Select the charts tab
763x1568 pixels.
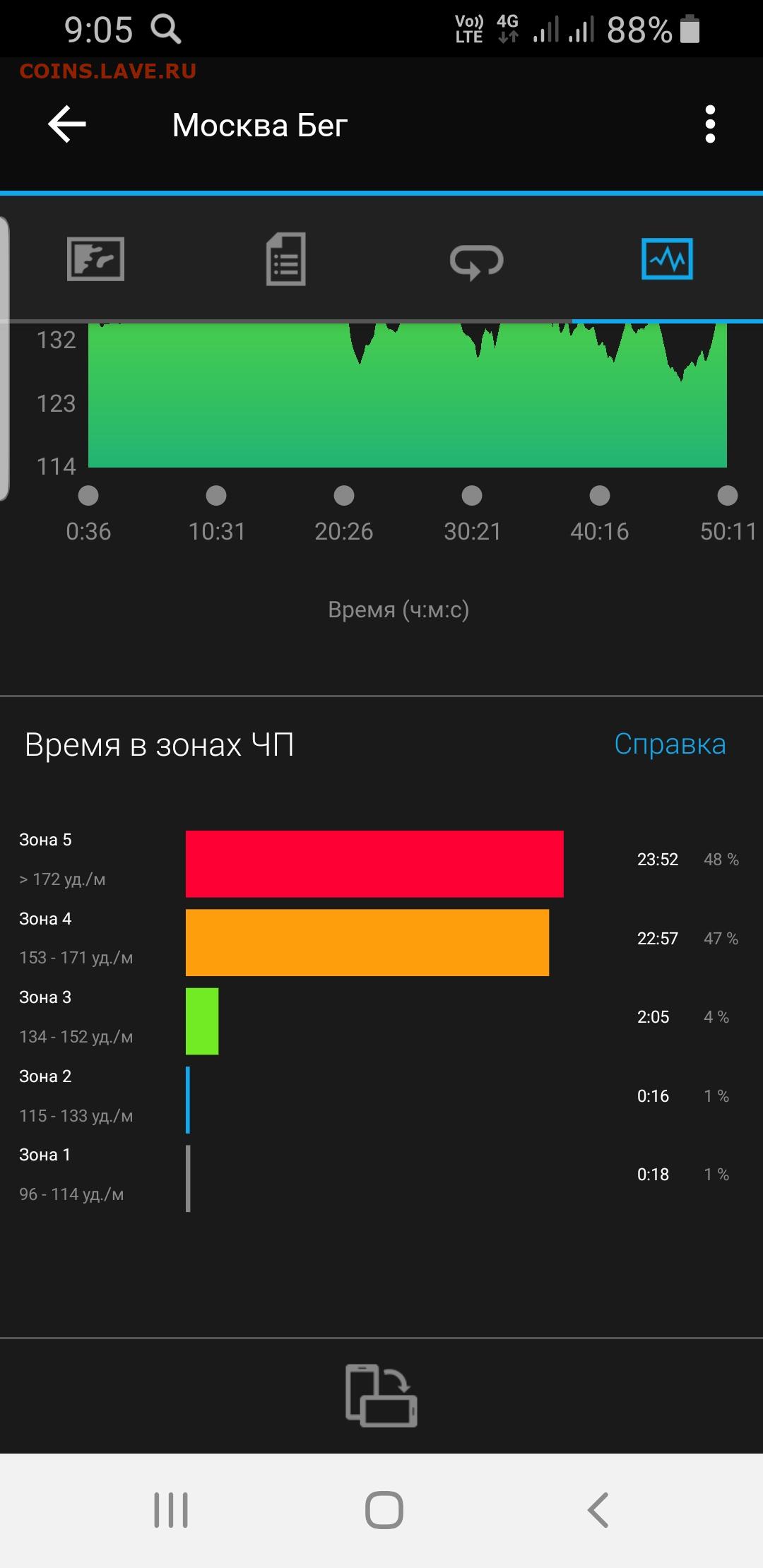tap(667, 259)
